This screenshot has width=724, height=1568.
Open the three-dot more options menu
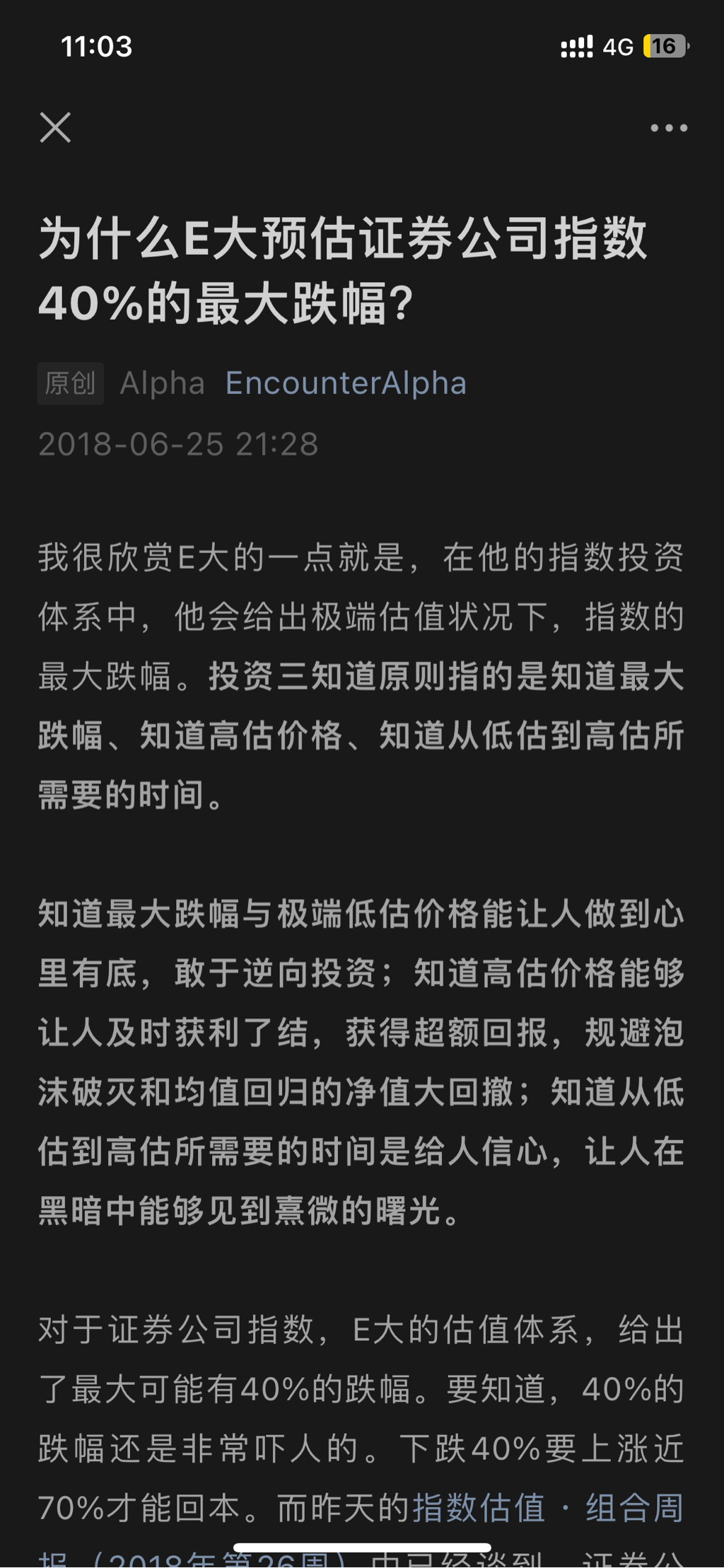click(668, 128)
